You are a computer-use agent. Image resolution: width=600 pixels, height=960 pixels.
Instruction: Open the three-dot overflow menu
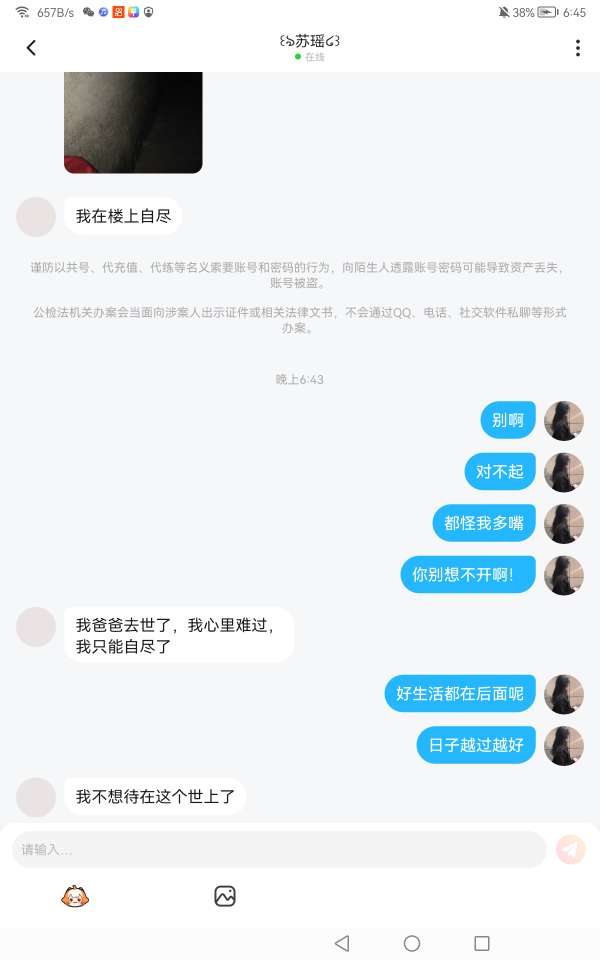577,48
